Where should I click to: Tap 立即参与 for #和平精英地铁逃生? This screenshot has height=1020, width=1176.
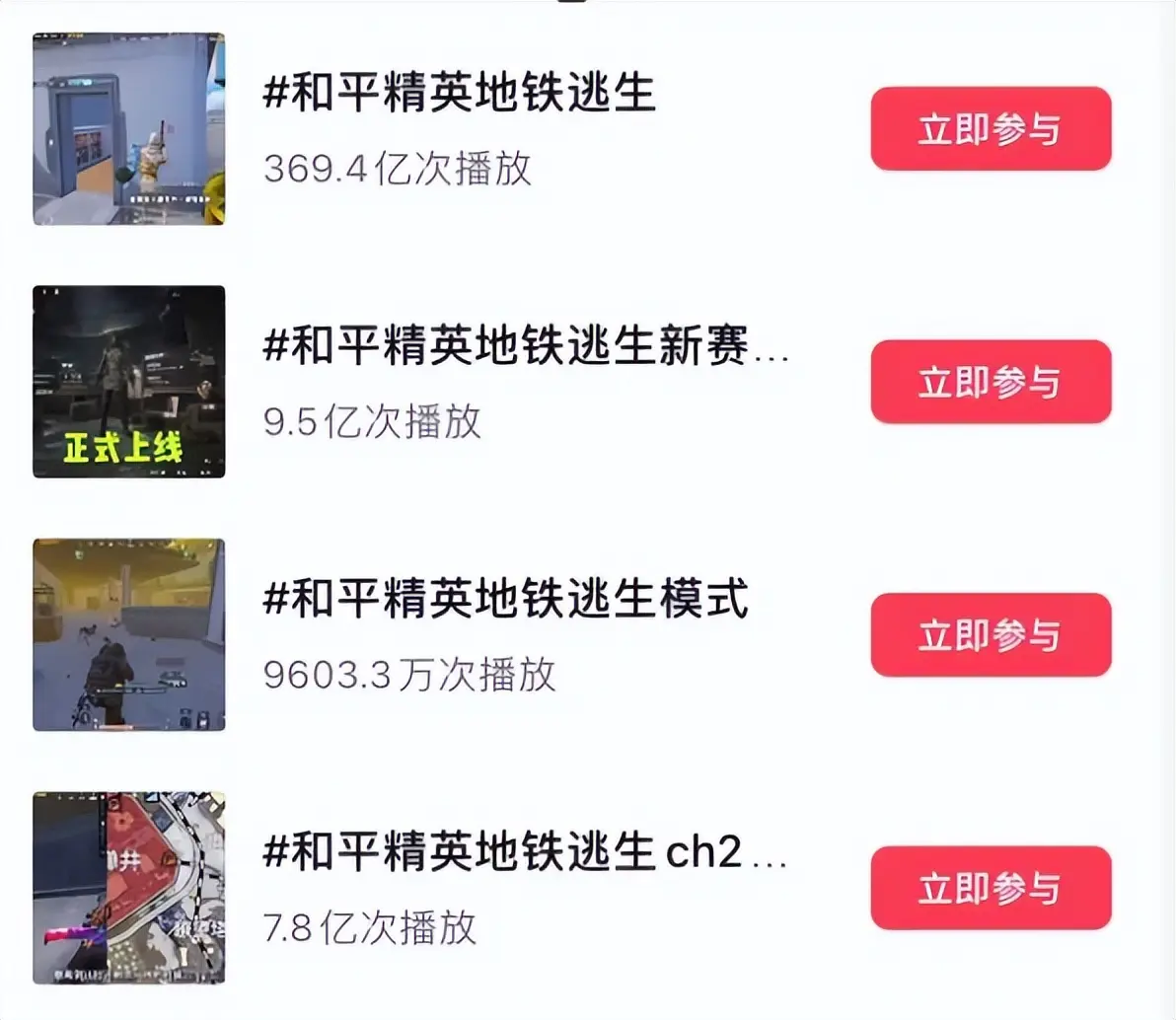tap(991, 128)
